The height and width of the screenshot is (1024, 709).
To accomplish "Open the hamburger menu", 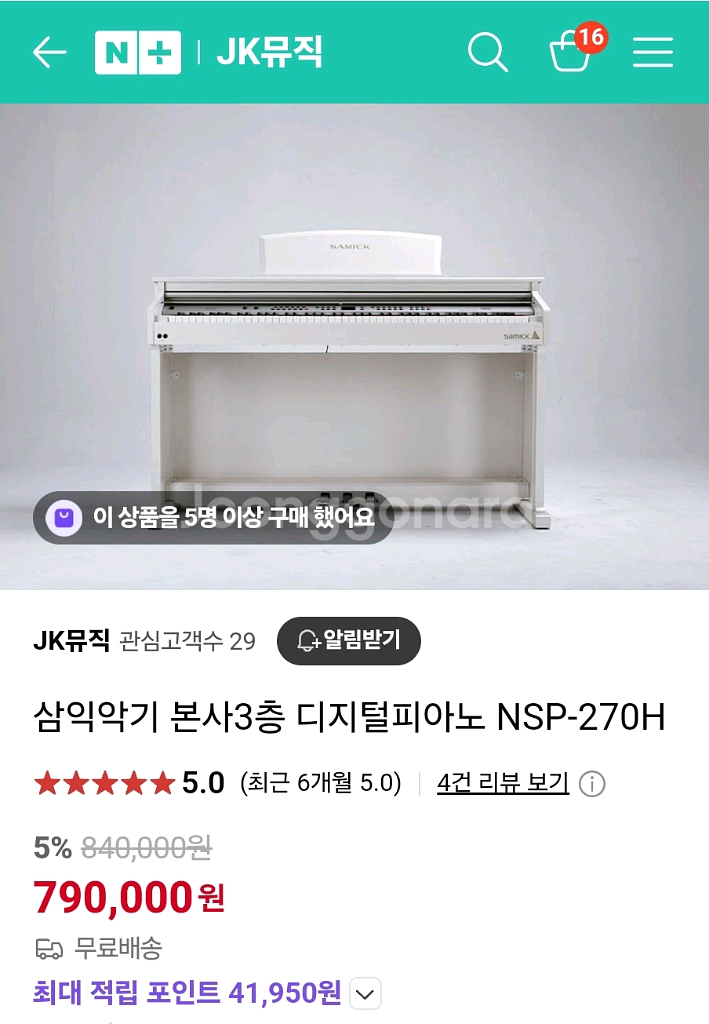I will pos(652,52).
